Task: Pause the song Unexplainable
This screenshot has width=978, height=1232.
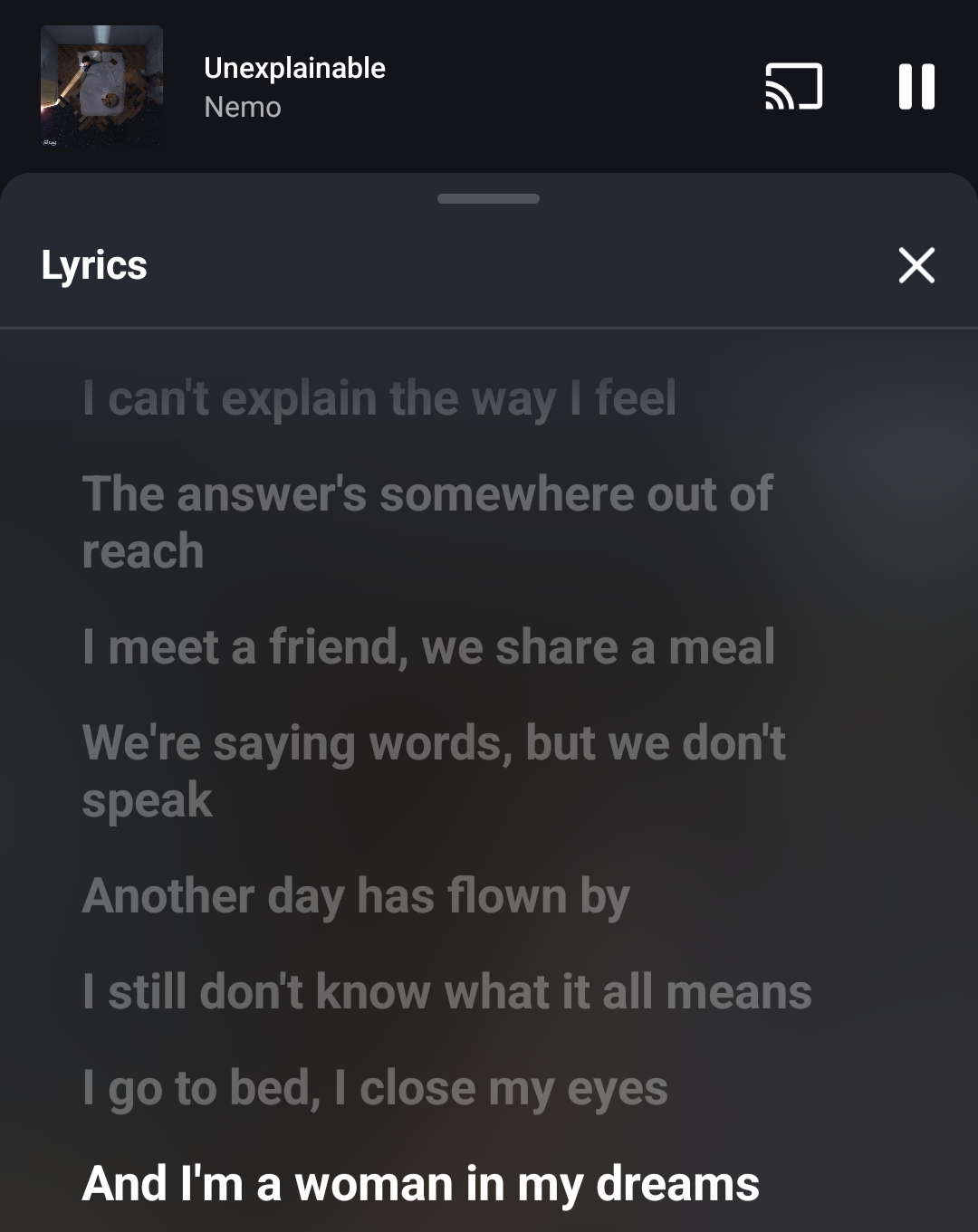Action: pyautogui.click(x=916, y=87)
